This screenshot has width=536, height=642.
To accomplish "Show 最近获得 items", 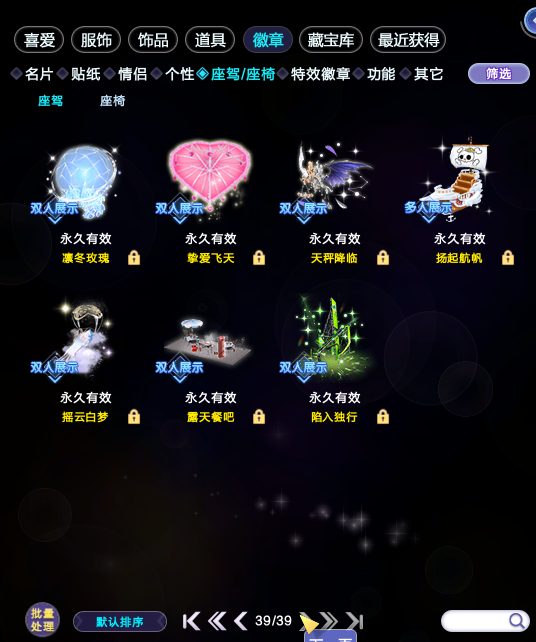I will (408, 40).
